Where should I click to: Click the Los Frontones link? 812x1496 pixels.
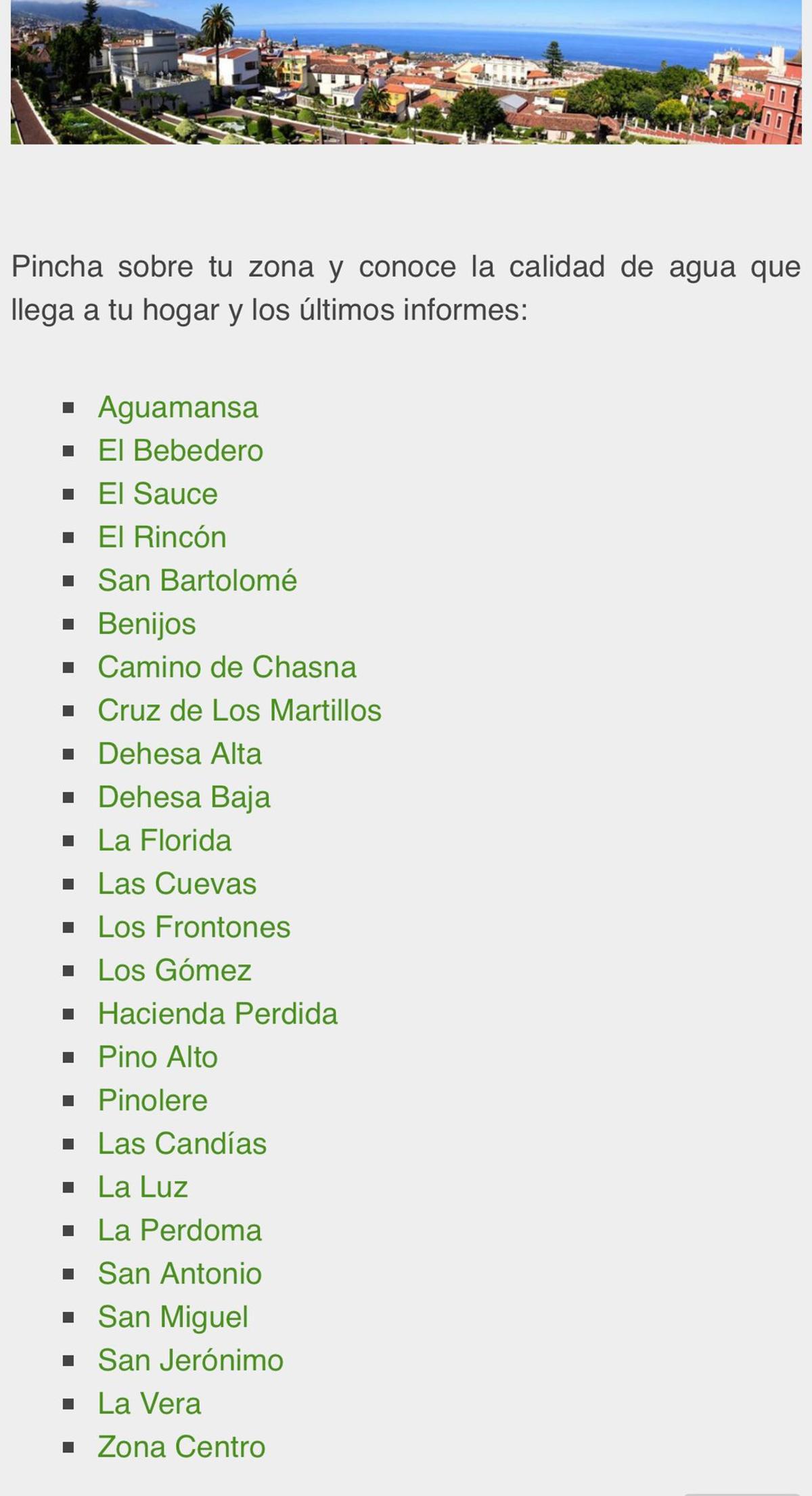pos(194,927)
